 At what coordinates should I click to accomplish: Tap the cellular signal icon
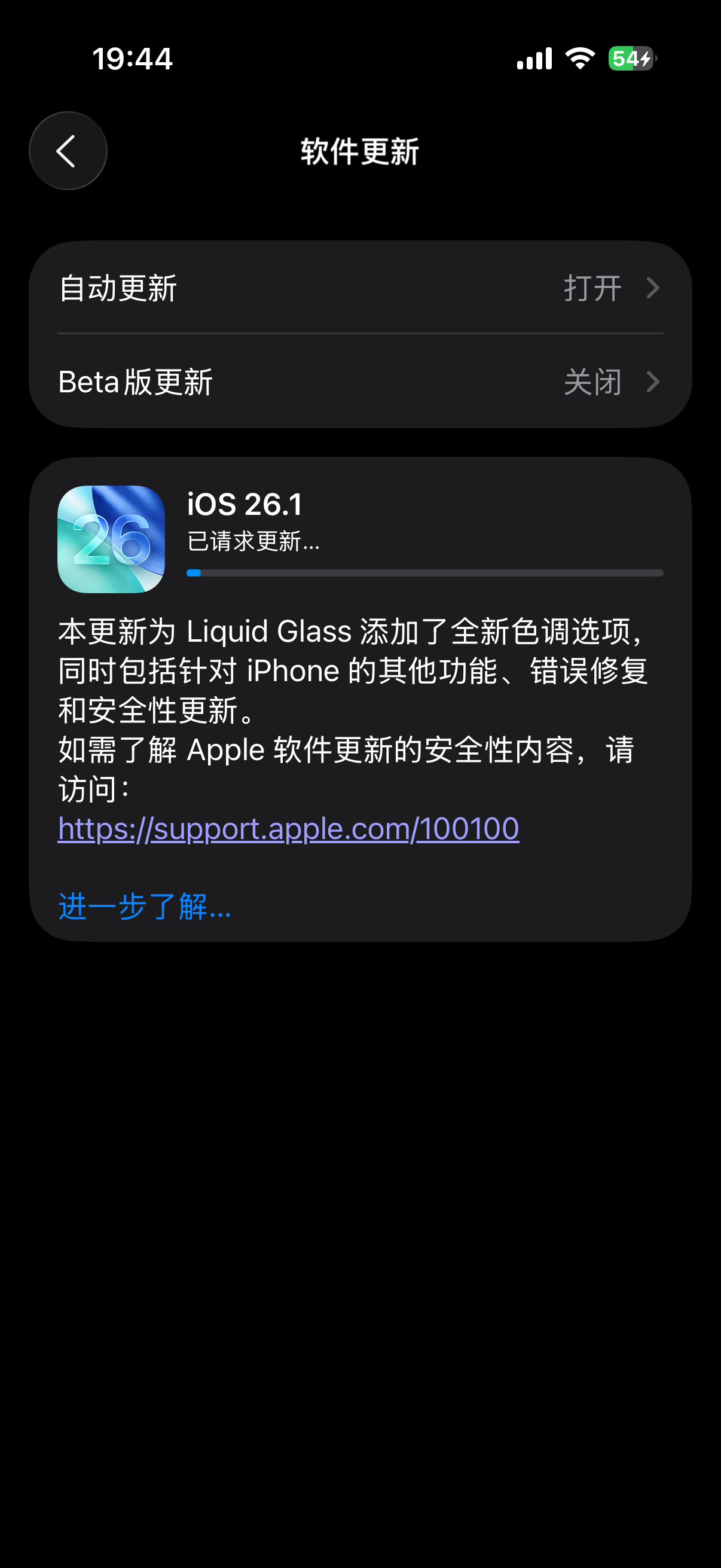coord(533,58)
